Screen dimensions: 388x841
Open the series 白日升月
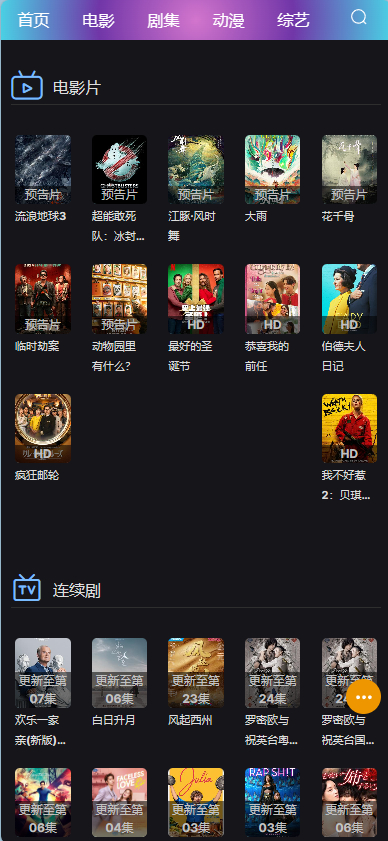pos(119,673)
